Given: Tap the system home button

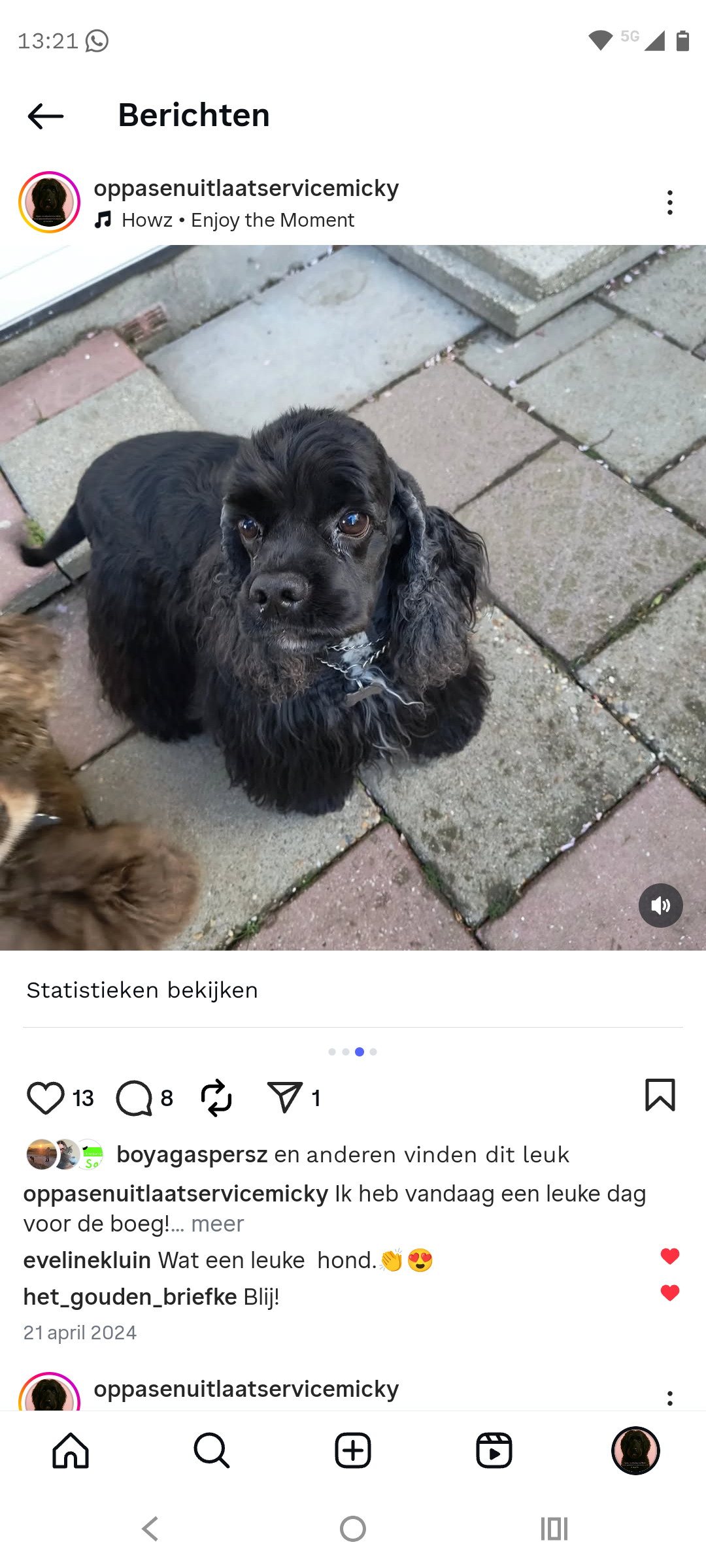Looking at the screenshot, I should coord(353,1529).
